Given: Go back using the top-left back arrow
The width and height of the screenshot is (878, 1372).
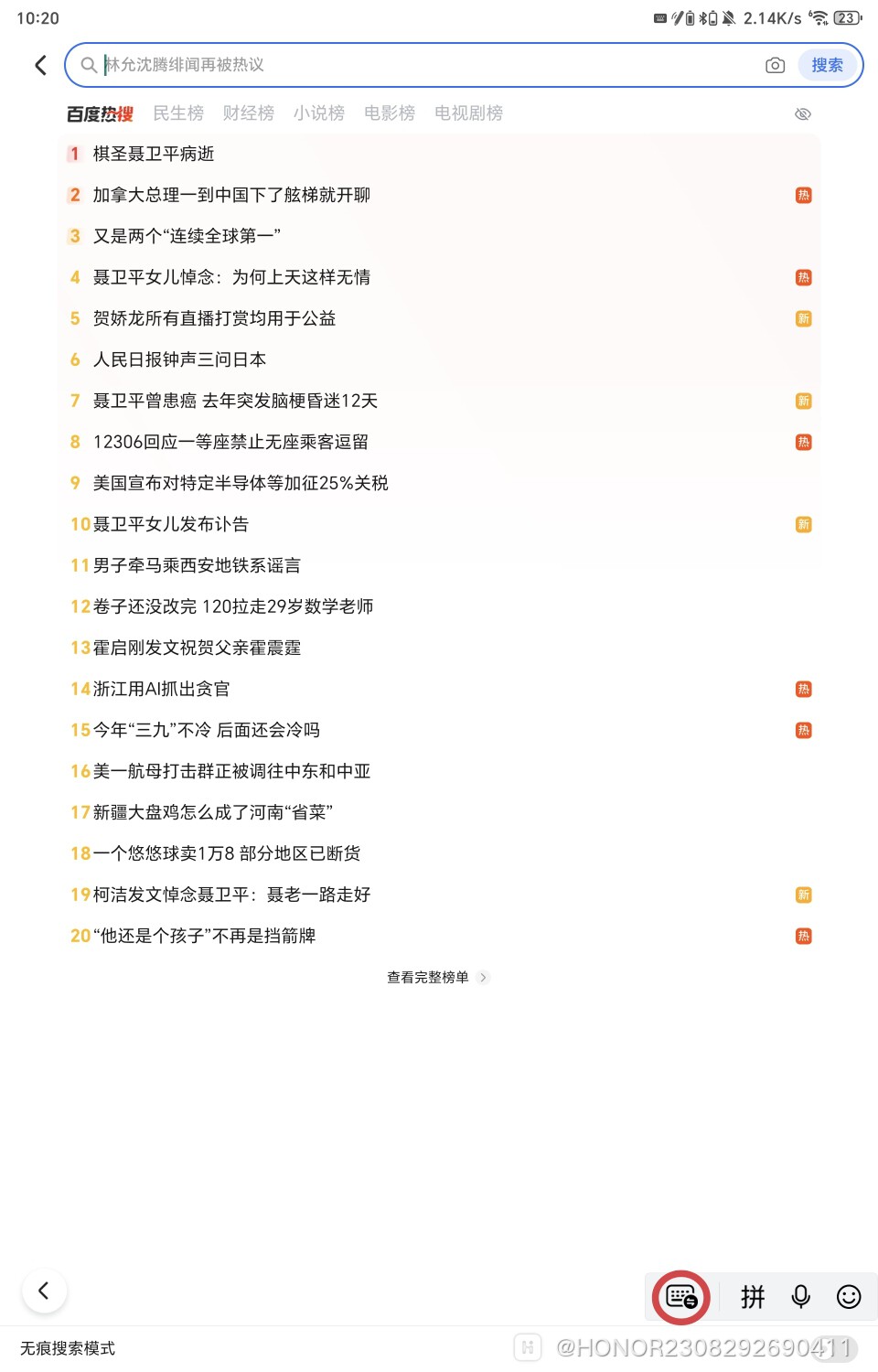Looking at the screenshot, I should (39, 65).
